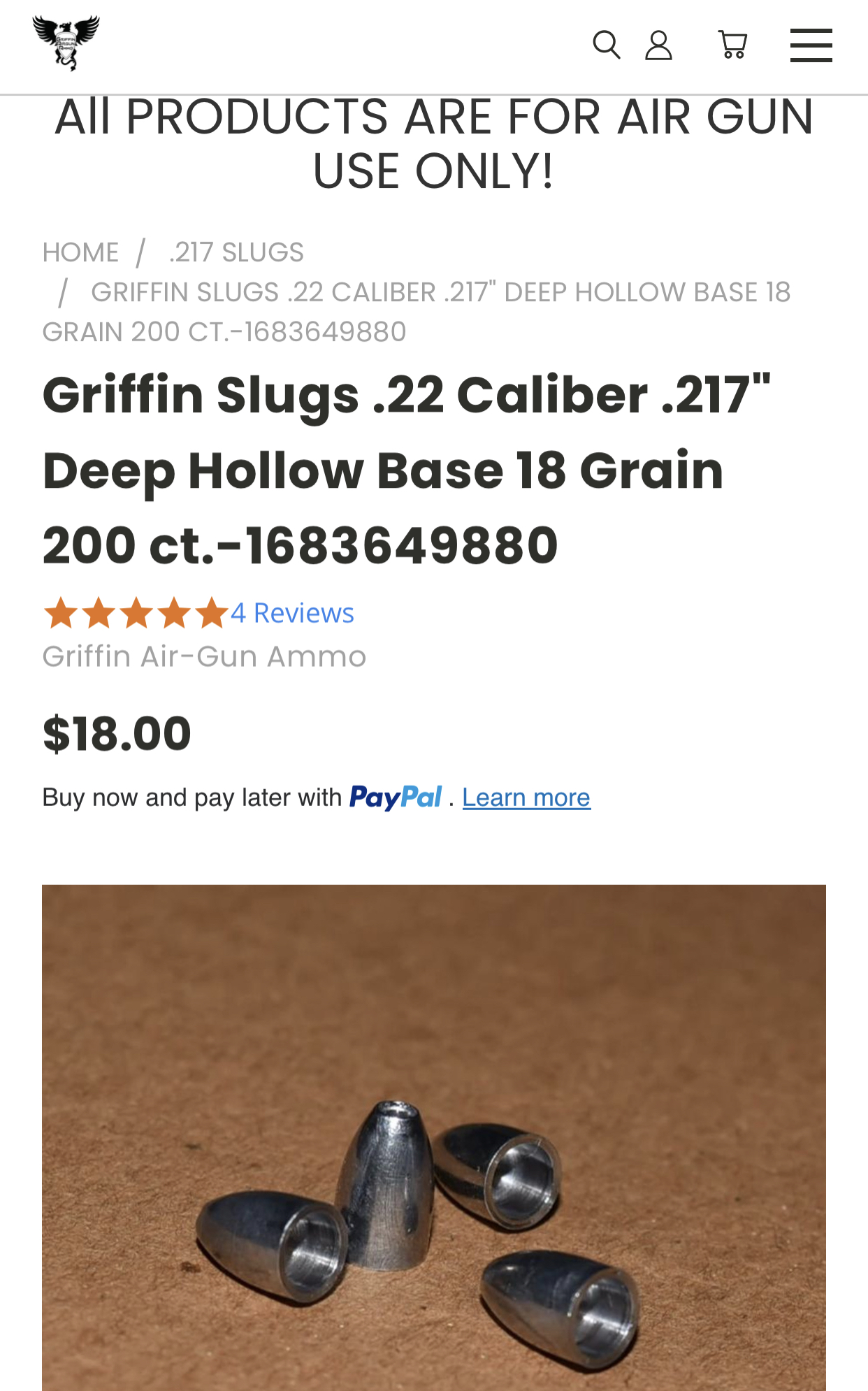This screenshot has height=1391, width=868.
Task: Open the account profile icon
Action: pos(658,45)
